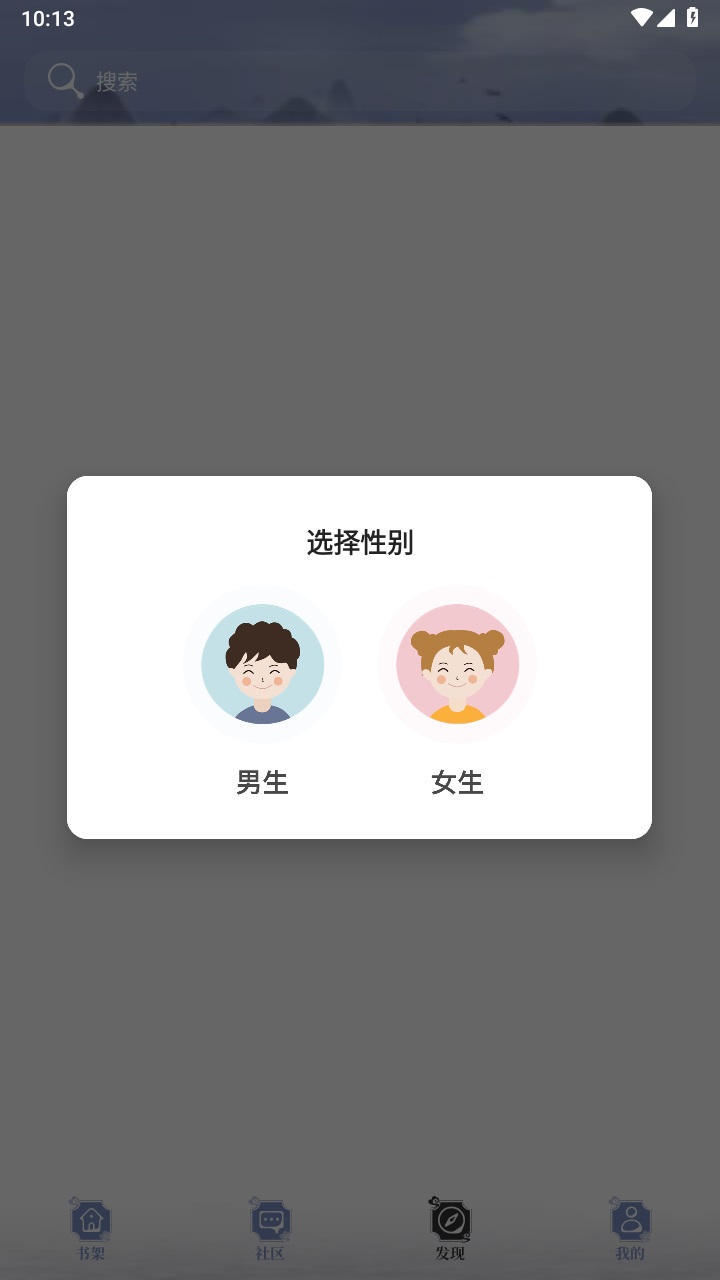The height and width of the screenshot is (1280, 720).
Task: Tap the clock showing 10:13
Action: pyautogui.click(x=50, y=17)
